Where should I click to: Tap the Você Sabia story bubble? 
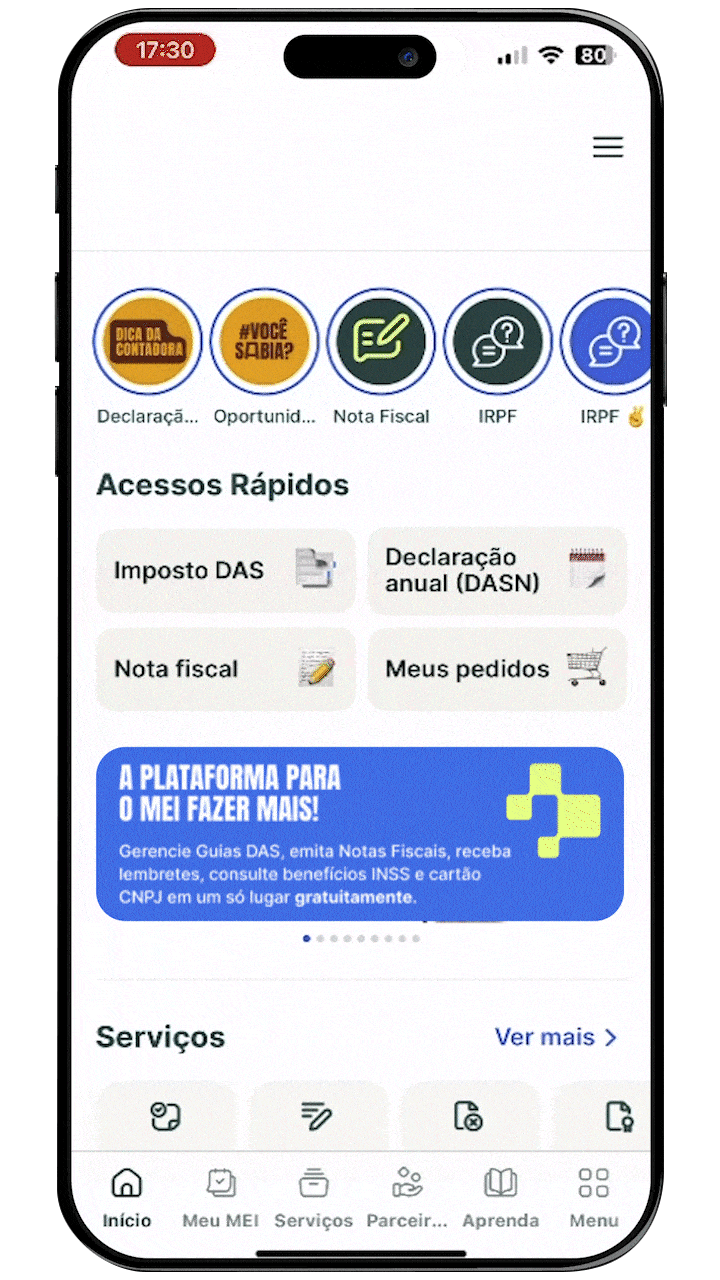(264, 341)
